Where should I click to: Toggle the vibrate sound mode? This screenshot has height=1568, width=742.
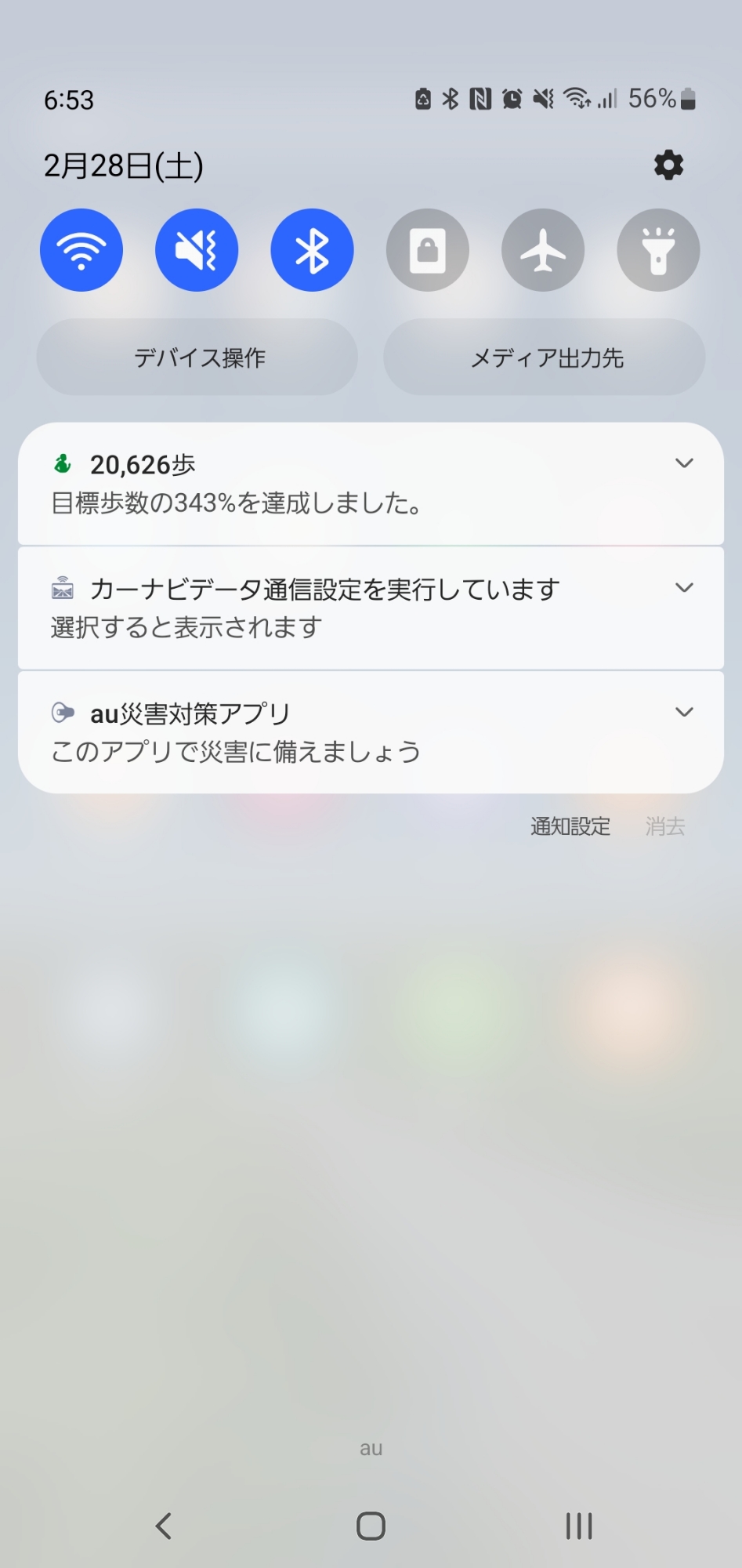pos(197,250)
